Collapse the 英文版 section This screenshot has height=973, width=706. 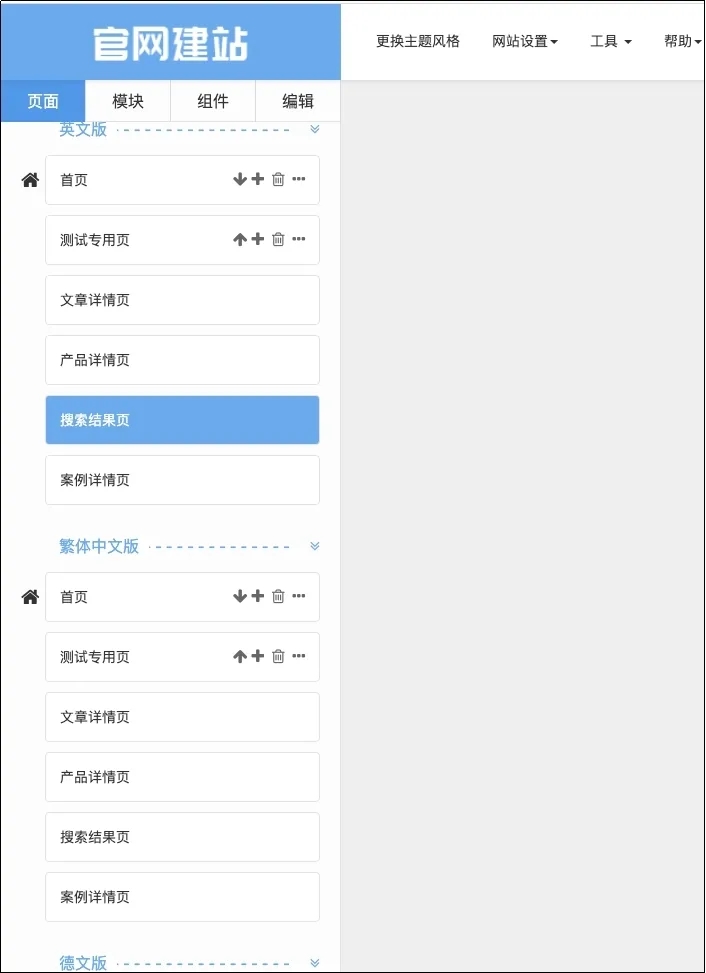coord(315,129)
